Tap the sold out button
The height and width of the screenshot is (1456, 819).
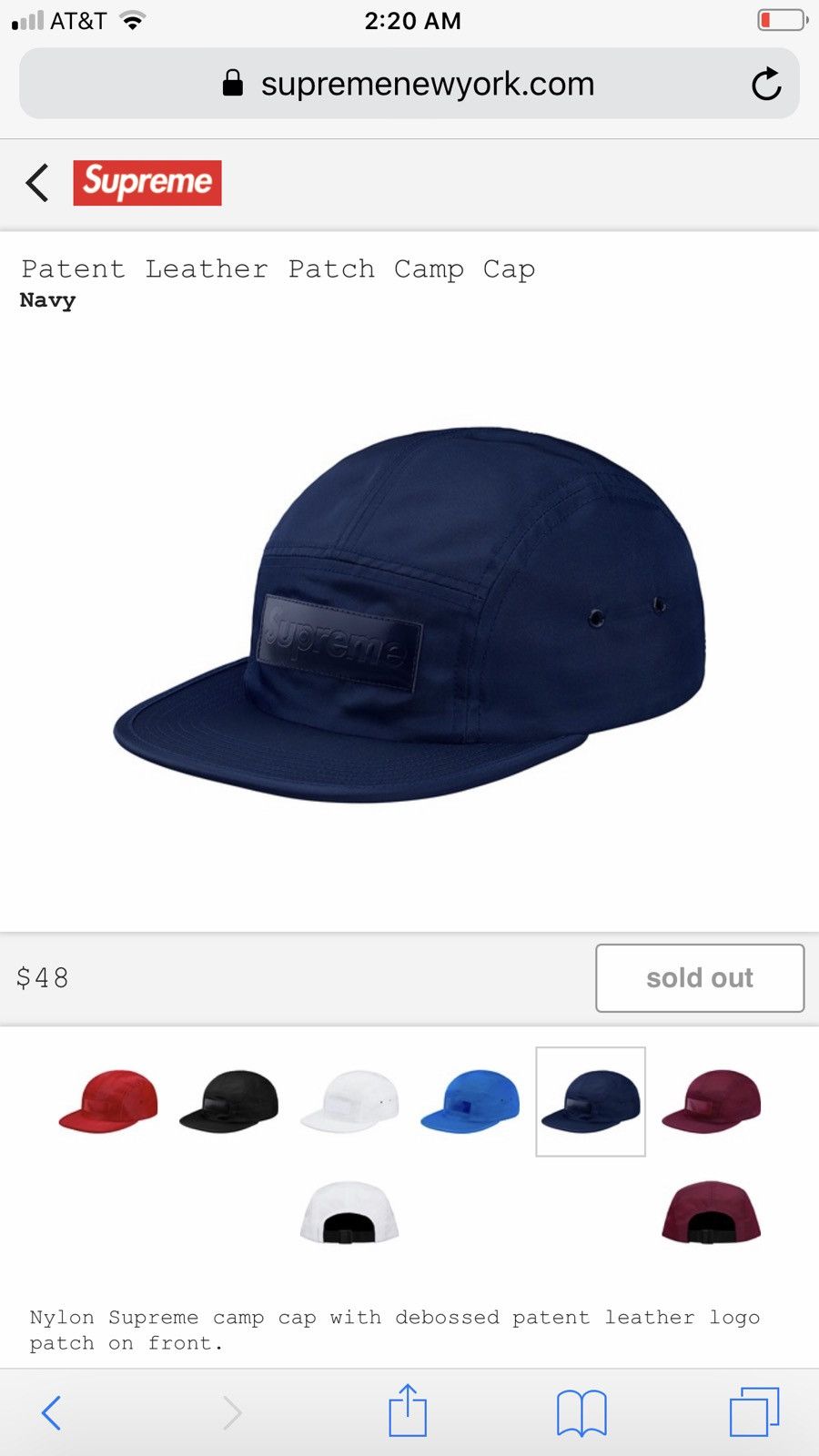tap(700, 978)
